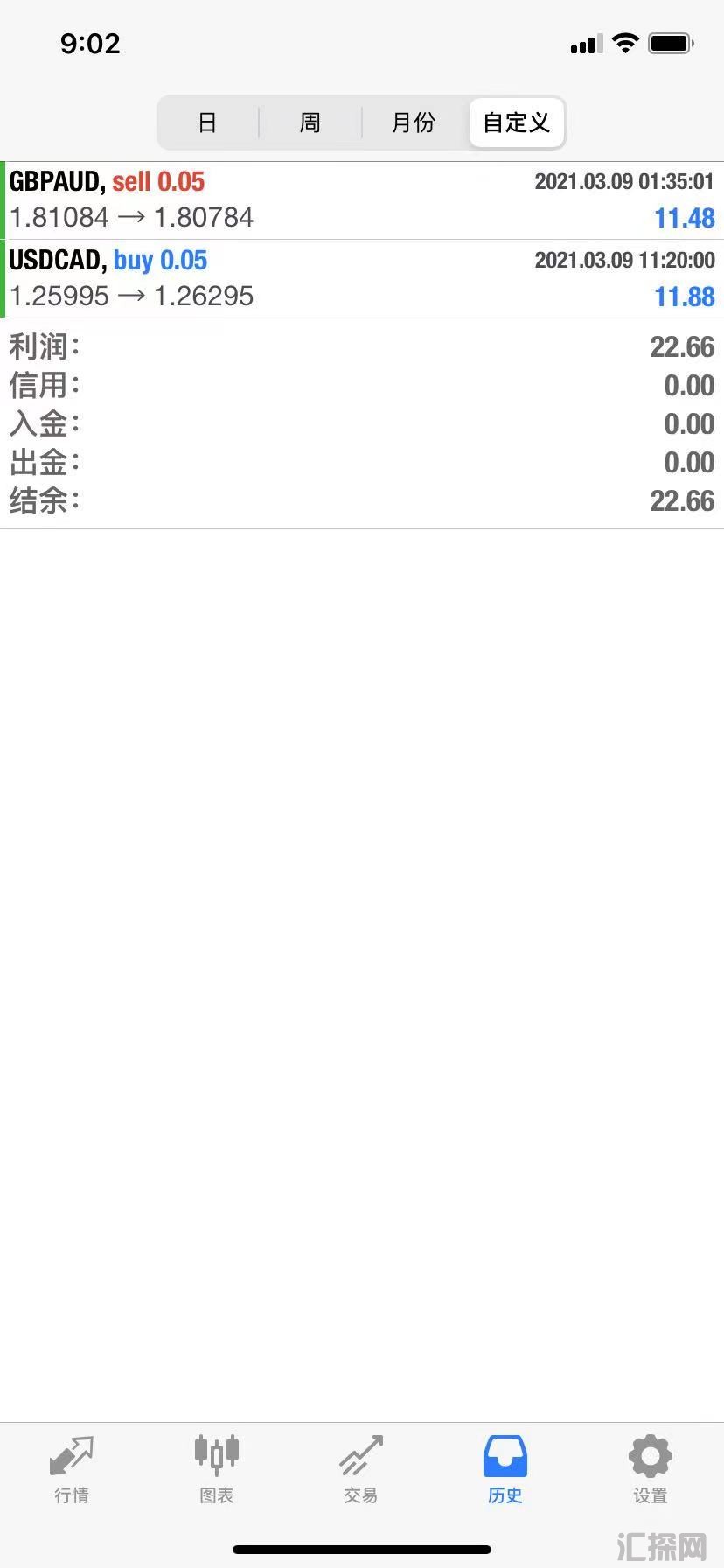This screenshot has width=724, height=1568.
Task: Open the 设置 settings tab
Action: 650,1470
